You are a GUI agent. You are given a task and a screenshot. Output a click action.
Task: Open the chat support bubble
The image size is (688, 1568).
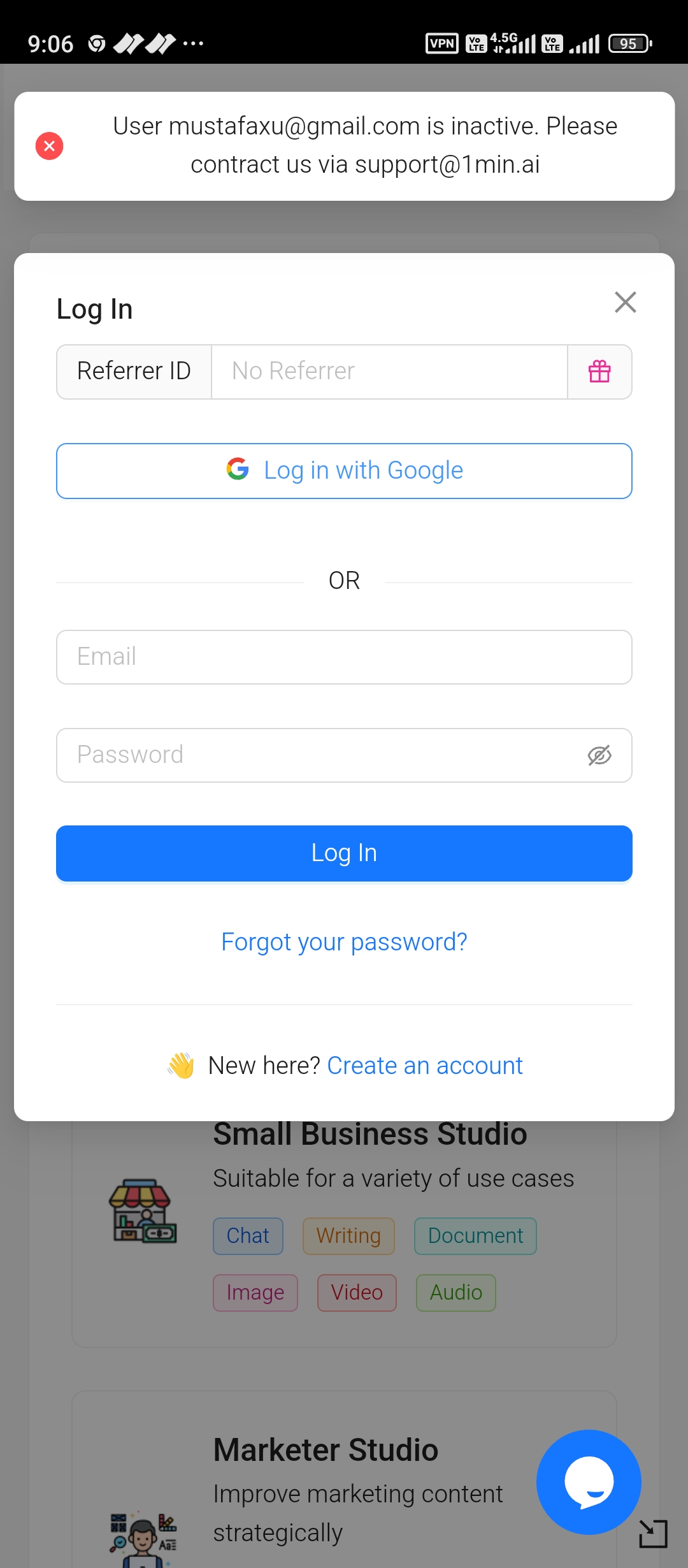[589, 1482]
